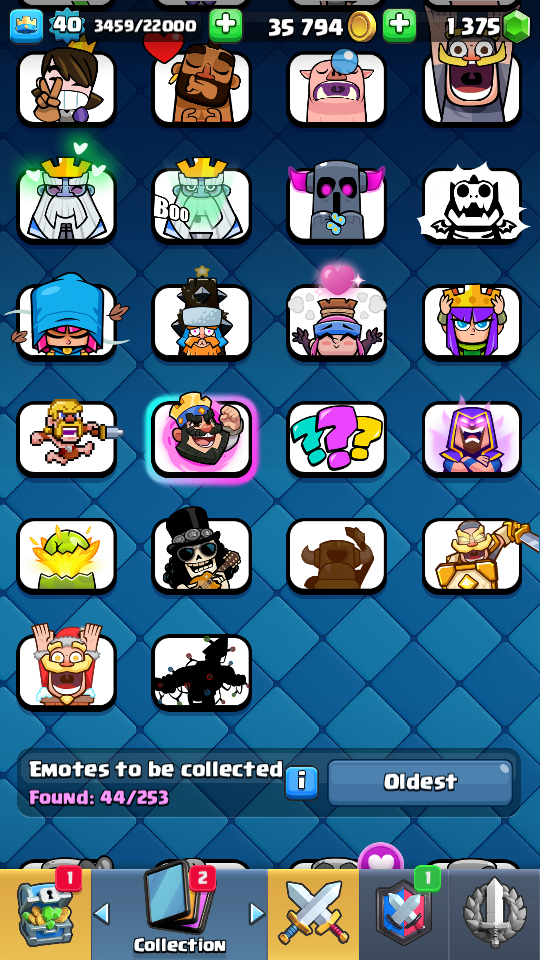Image resolution: width=540 pixels, height=960 pixels.
Task: Select the question marks emote
Action: click(x=337, y=439)
